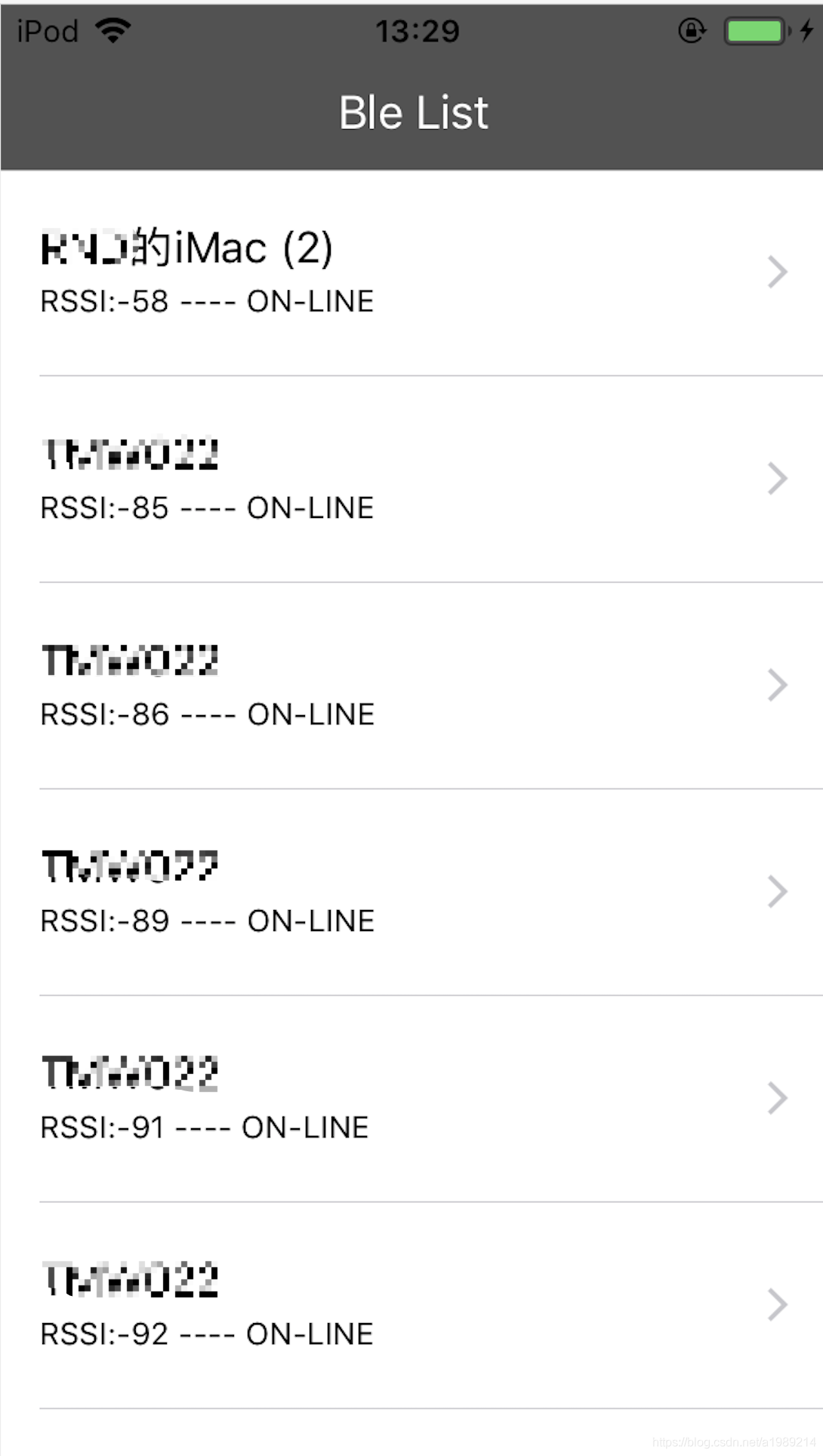The width and height of the screenshot is (823, 1456).
Task: Connect to the RSSI:-91 device
Action: (411, 1099)
